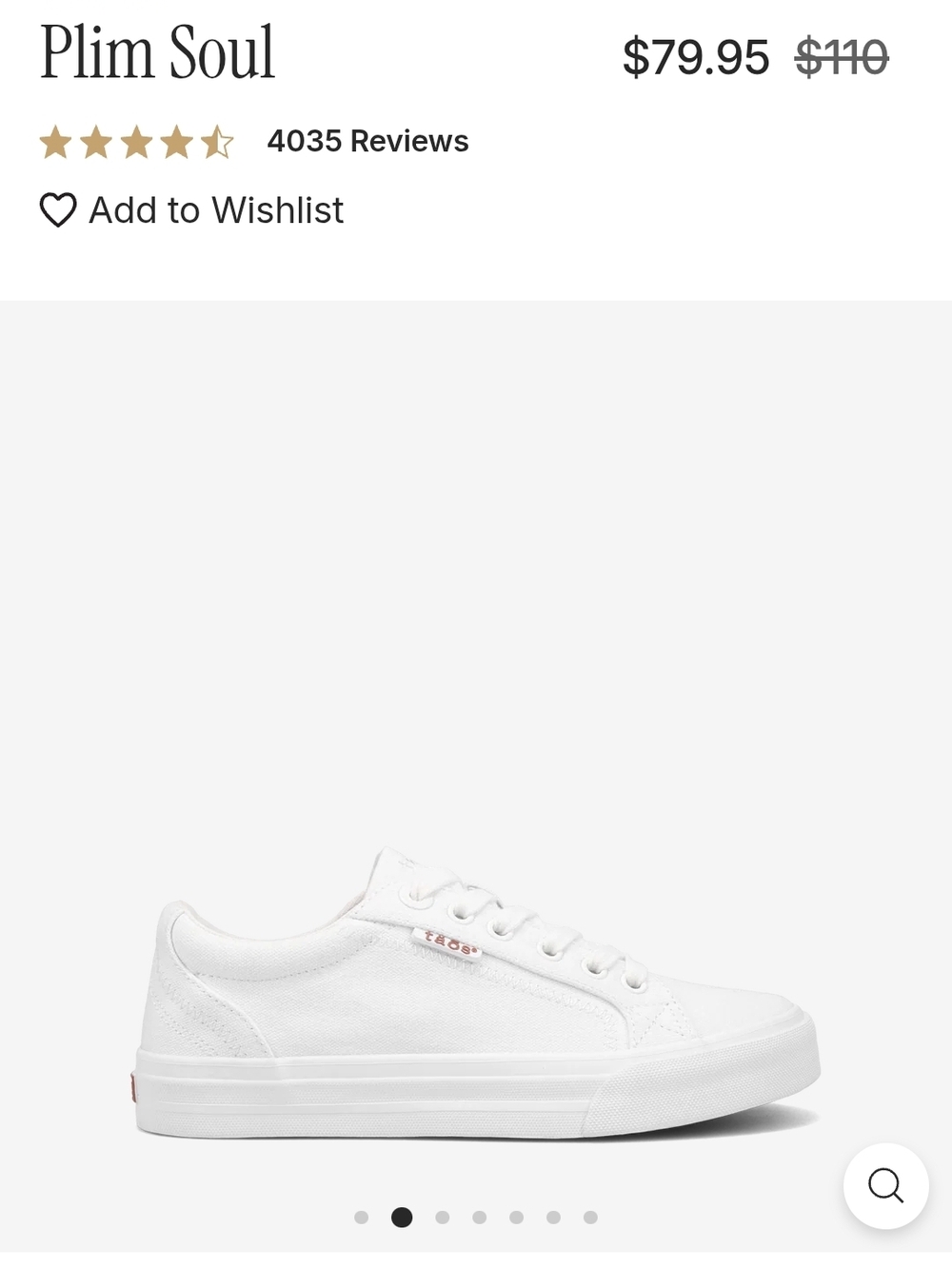
Task: Jump to the fourth product image dot
Action: [479, 1217]
